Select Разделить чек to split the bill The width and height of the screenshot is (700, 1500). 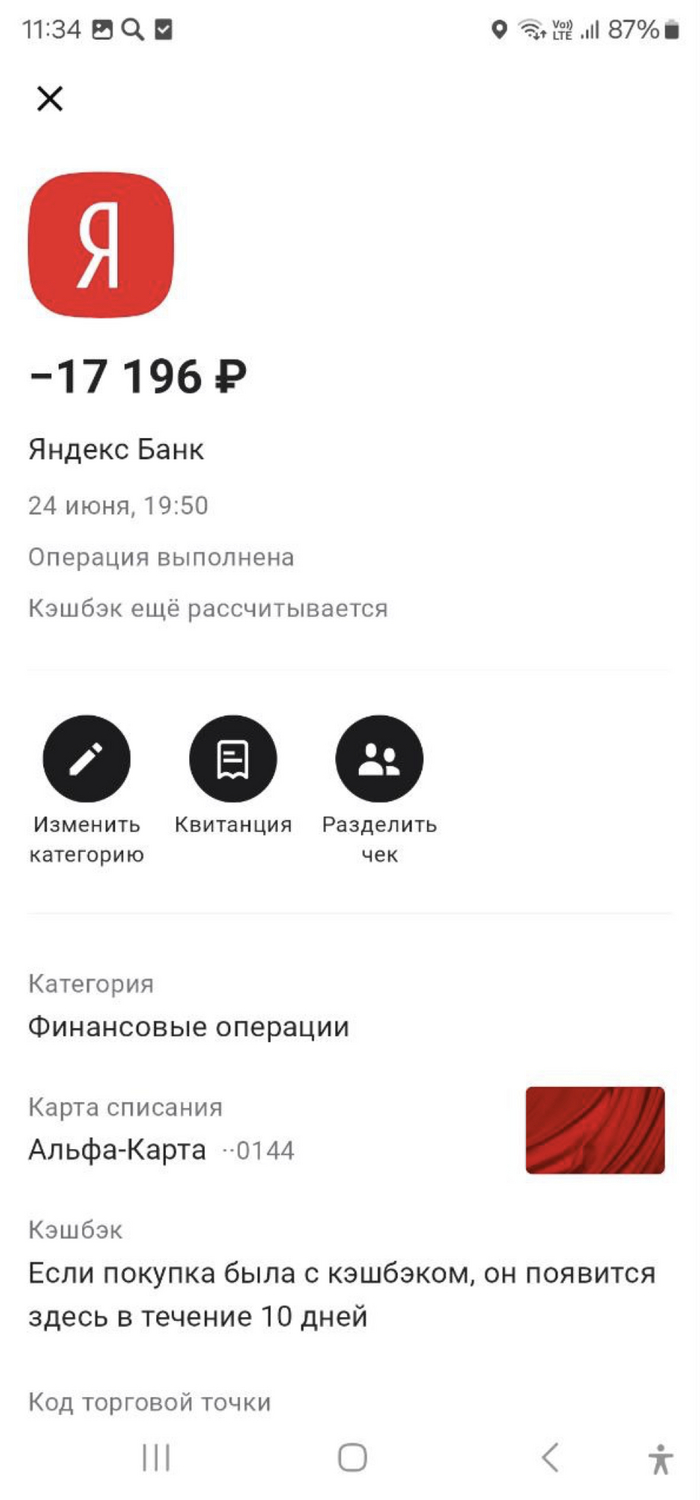379,759
